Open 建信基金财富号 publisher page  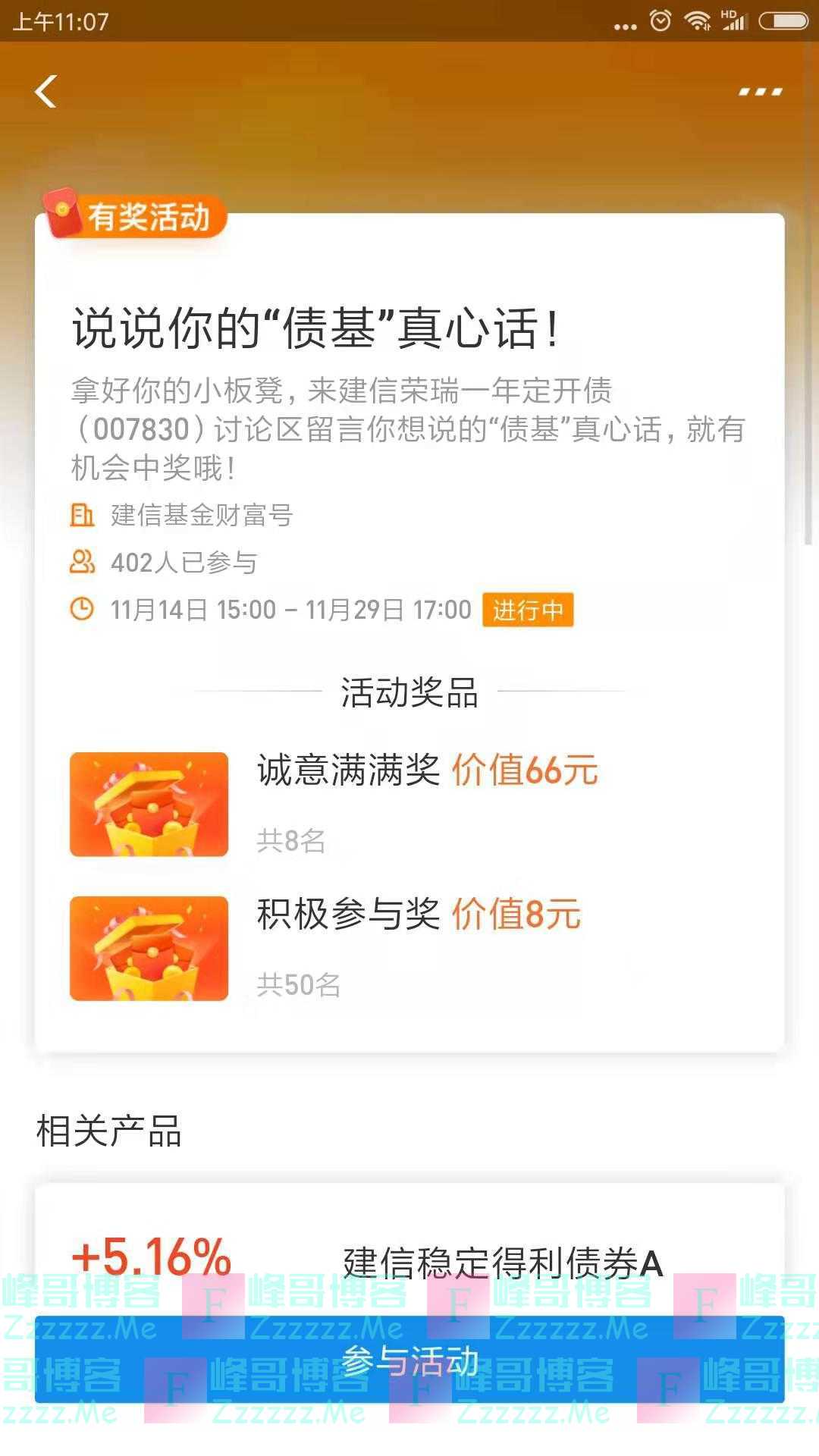click(x=201, y=516)
